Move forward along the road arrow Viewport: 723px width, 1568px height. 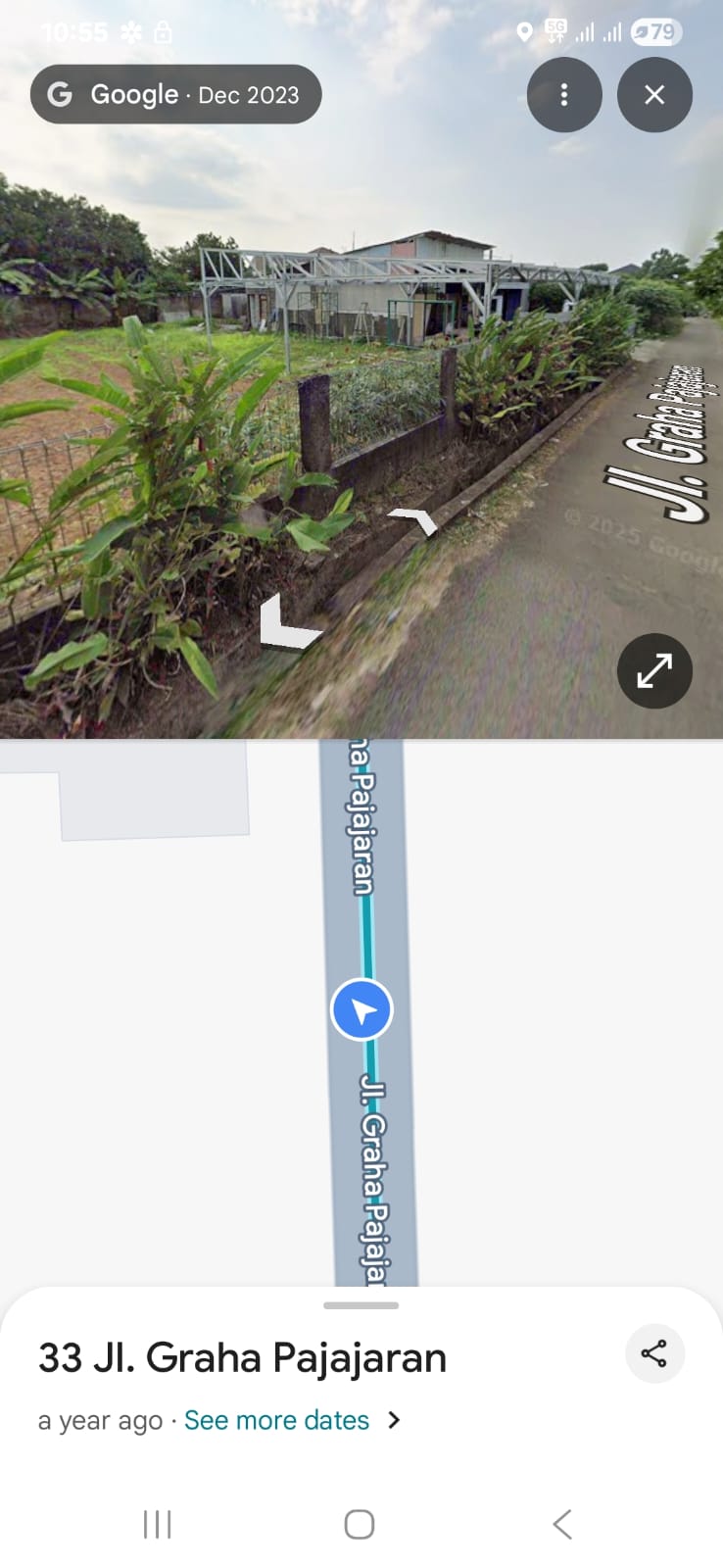[x=414, y=519]
